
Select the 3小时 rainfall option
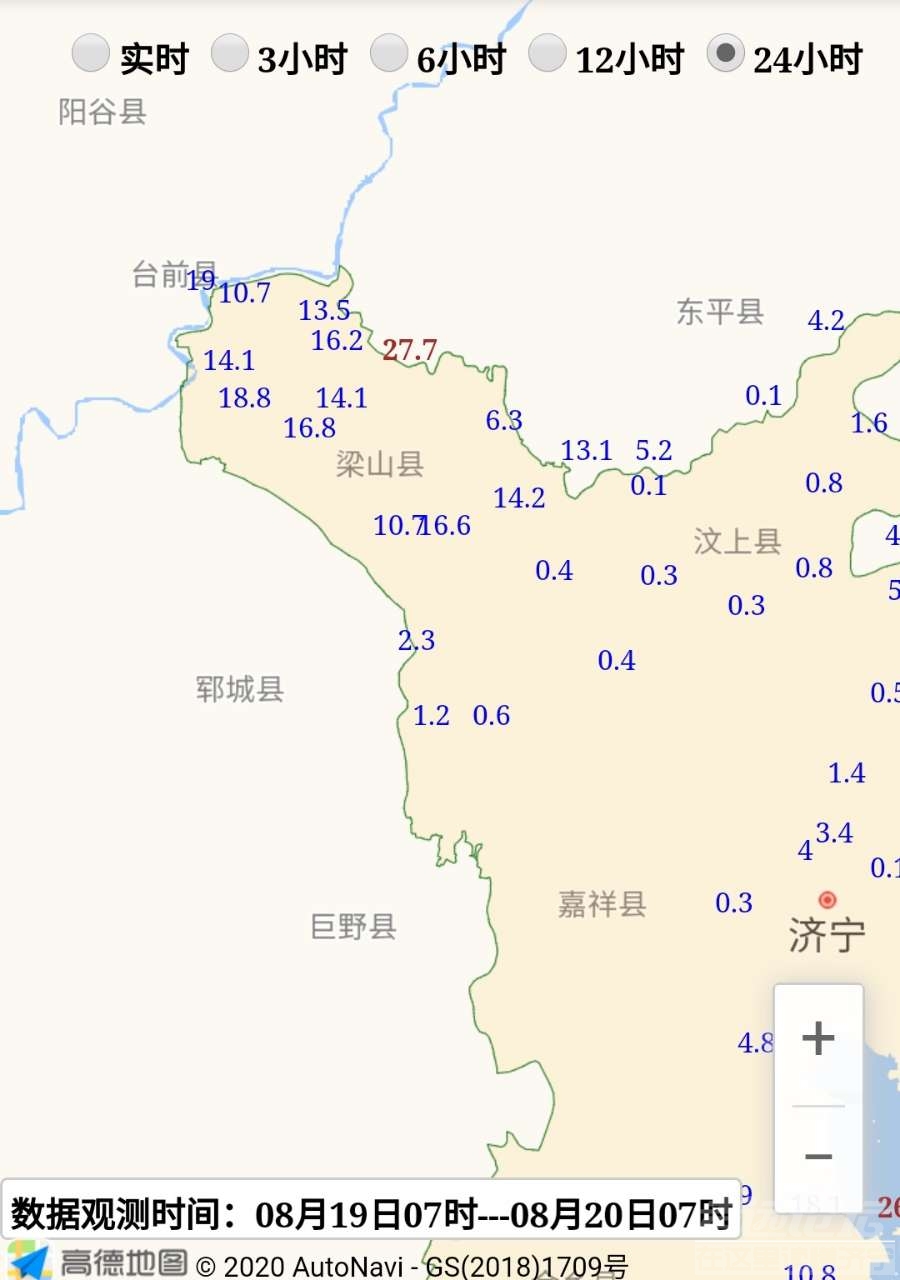(230, 53)
